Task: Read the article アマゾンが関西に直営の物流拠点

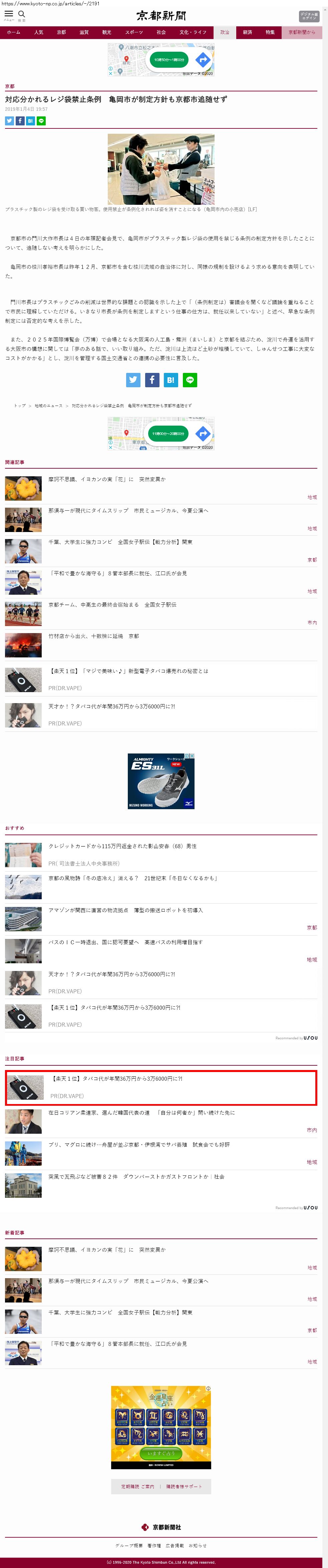Action: (125, 910)
